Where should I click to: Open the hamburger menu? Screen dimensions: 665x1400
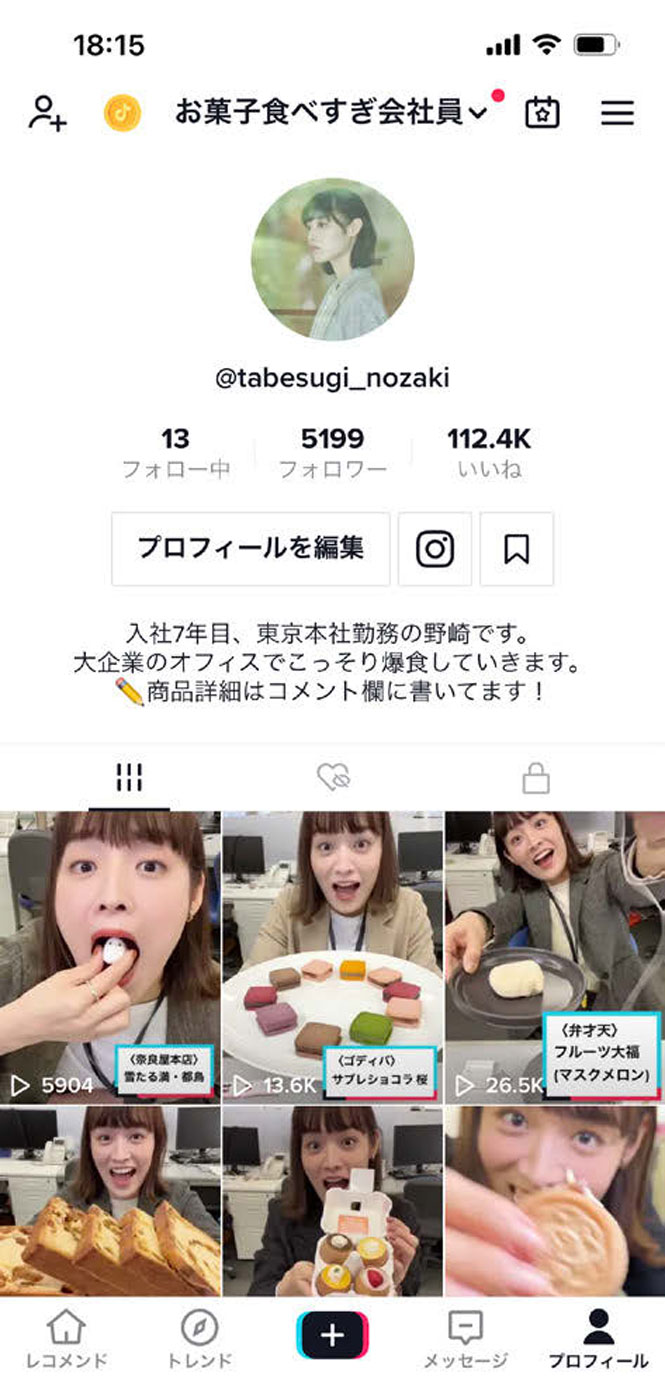coord(617,113)
